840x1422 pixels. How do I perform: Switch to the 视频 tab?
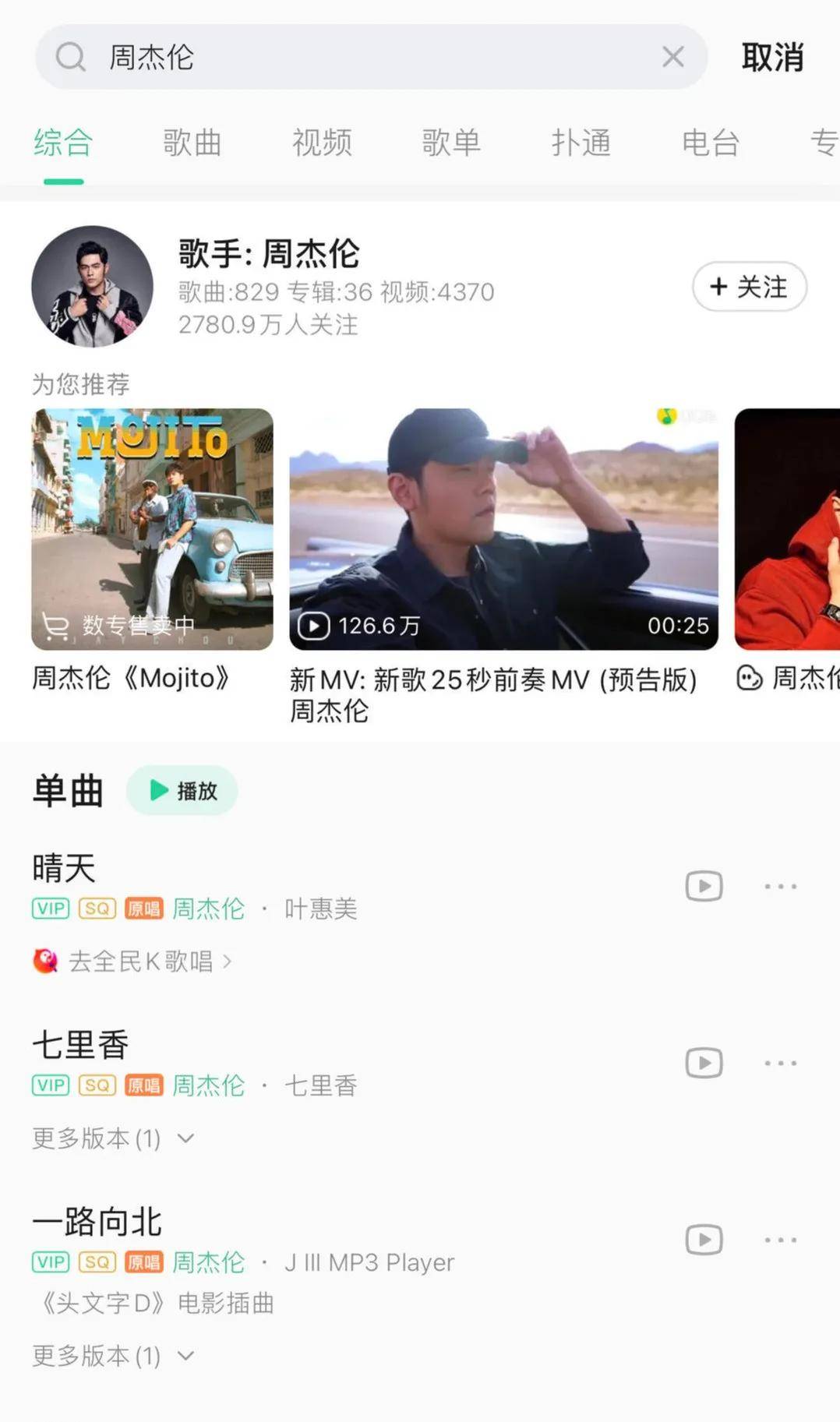[322, 143]
